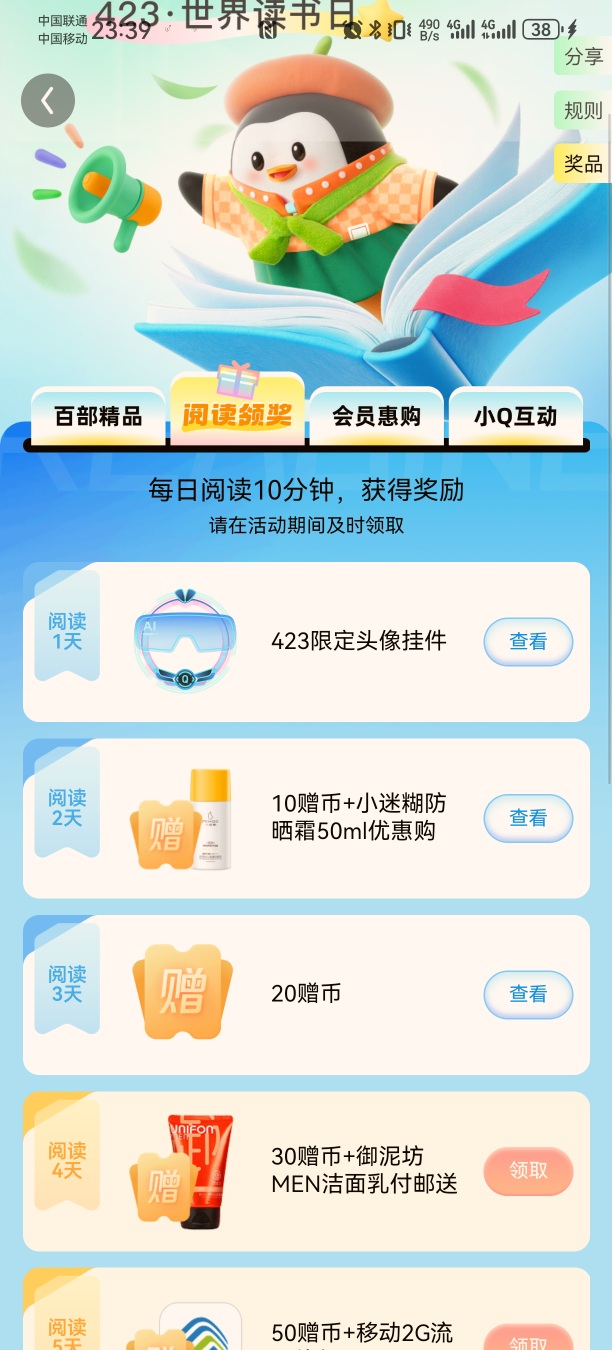
Task: Tap 查看 on the 20赠币 reward
Action: pyautogui.click(x=528, y=994)
